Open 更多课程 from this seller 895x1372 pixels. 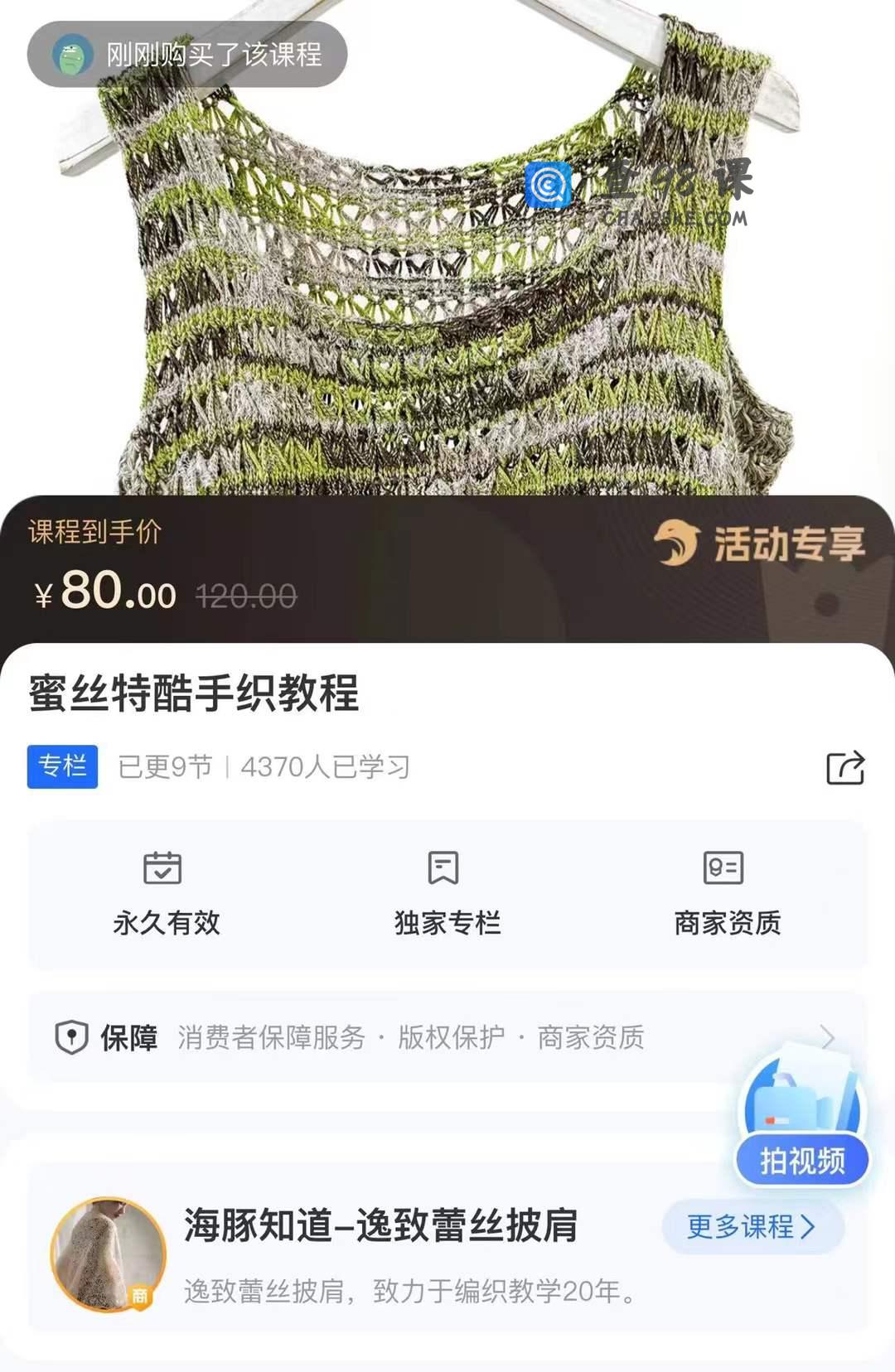click(752, 1226)
